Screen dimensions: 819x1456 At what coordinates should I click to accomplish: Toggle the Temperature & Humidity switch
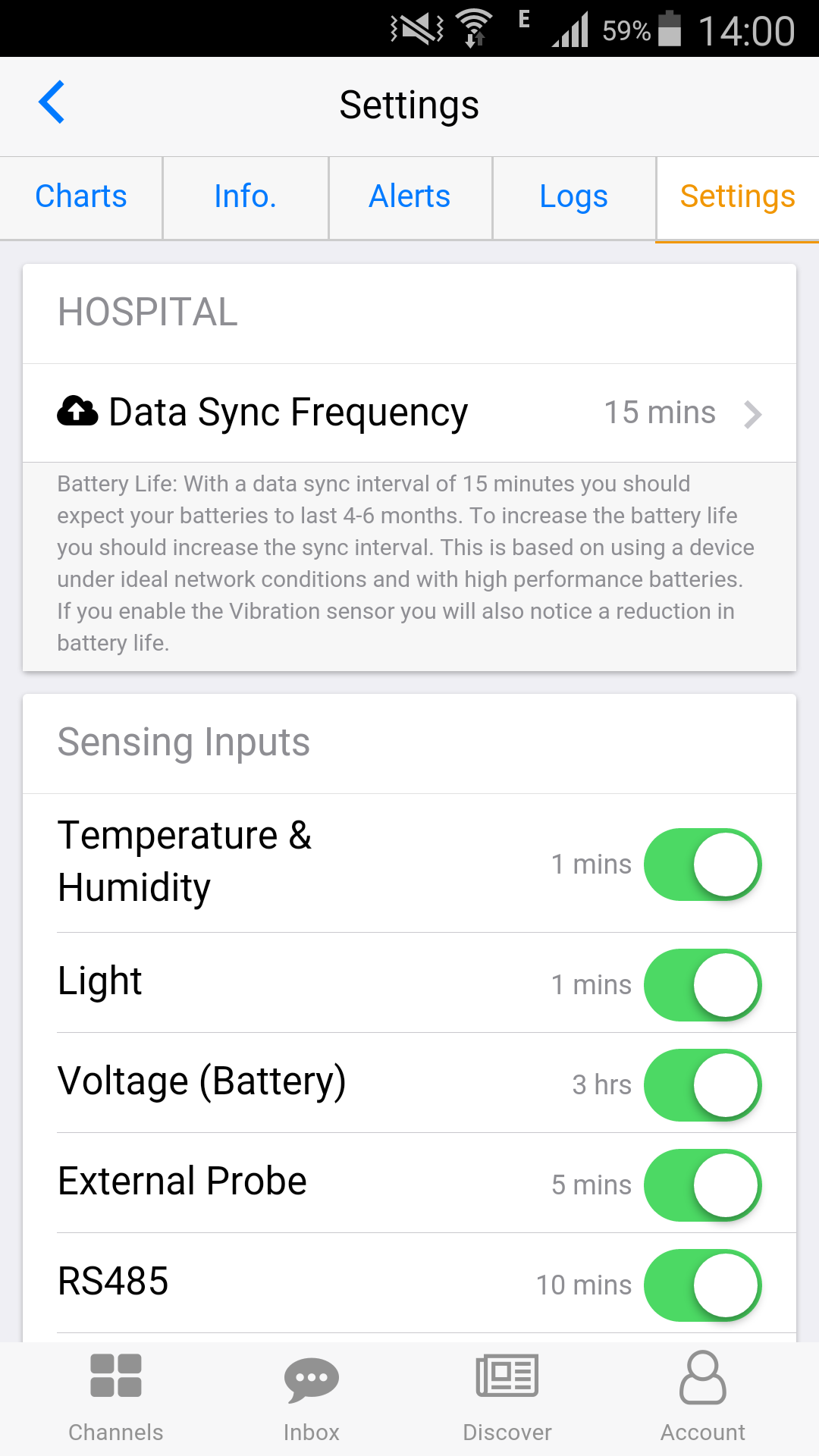coord(703,864)
